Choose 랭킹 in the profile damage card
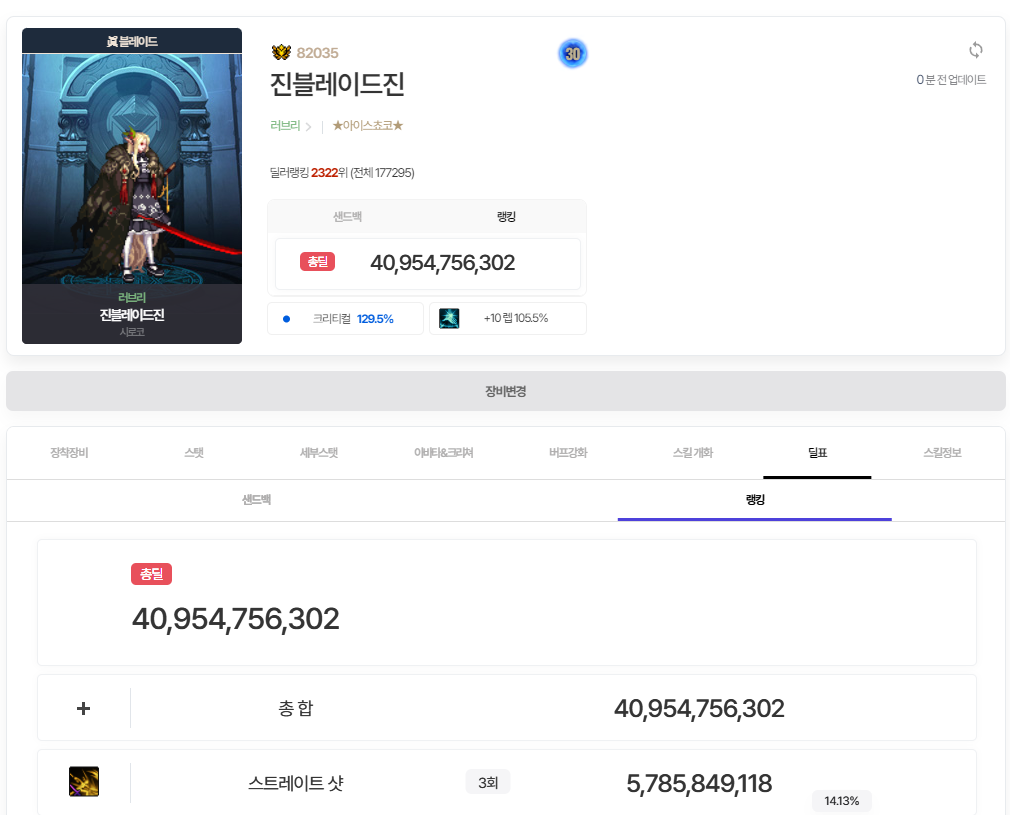 pos(506,216)
